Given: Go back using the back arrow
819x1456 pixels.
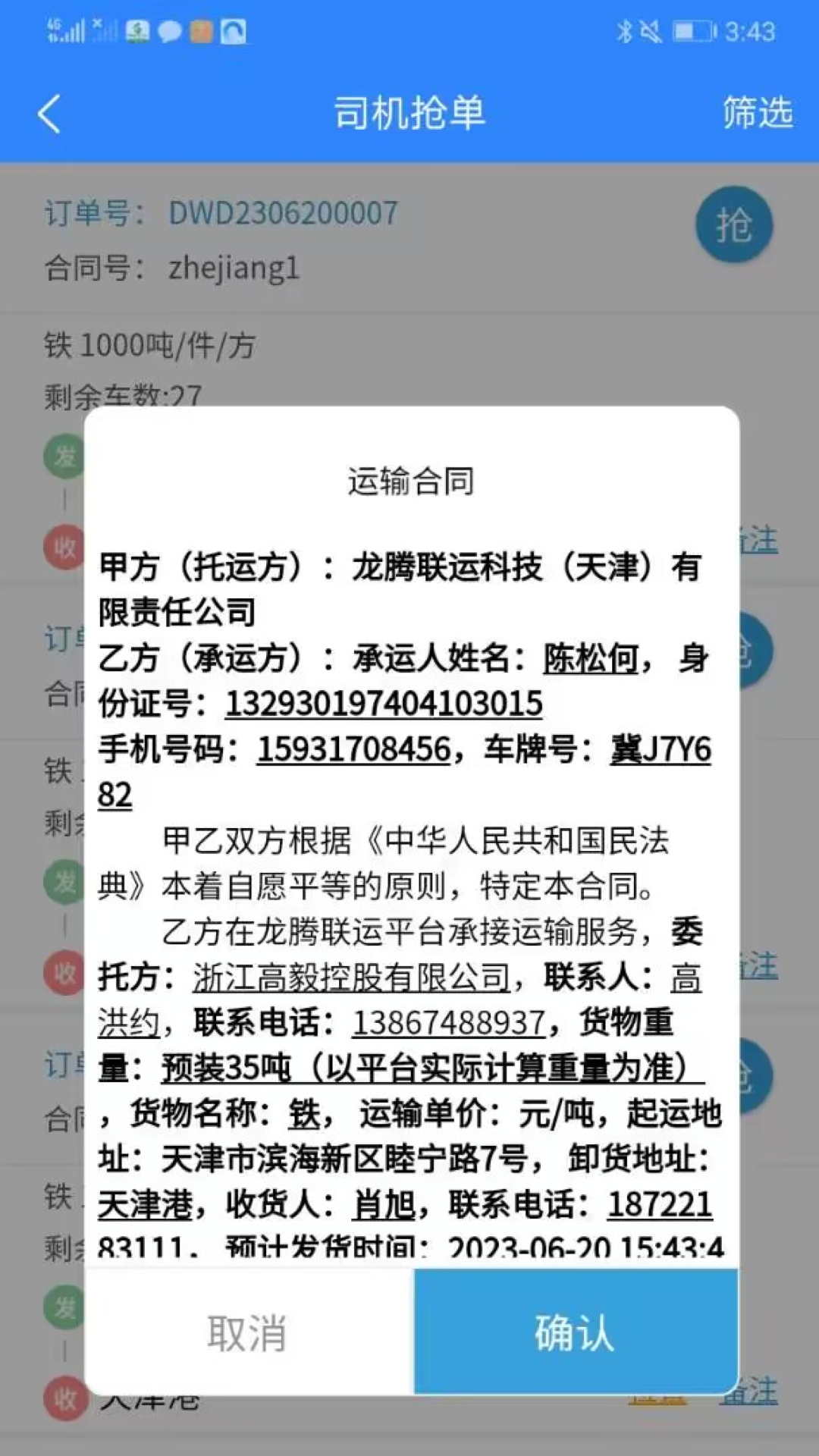Looking at the screenshot, I should click(x=48, y=114).
